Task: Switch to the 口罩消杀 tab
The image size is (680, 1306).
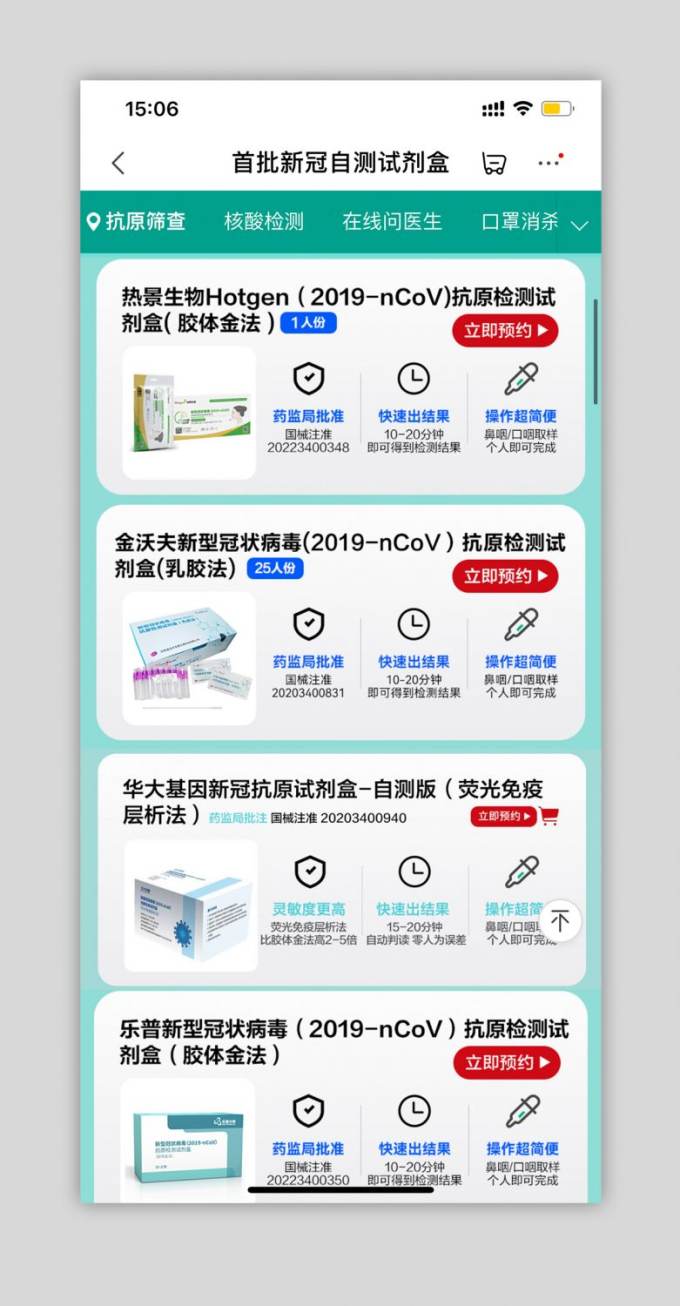Action: [x=520, y=222]
